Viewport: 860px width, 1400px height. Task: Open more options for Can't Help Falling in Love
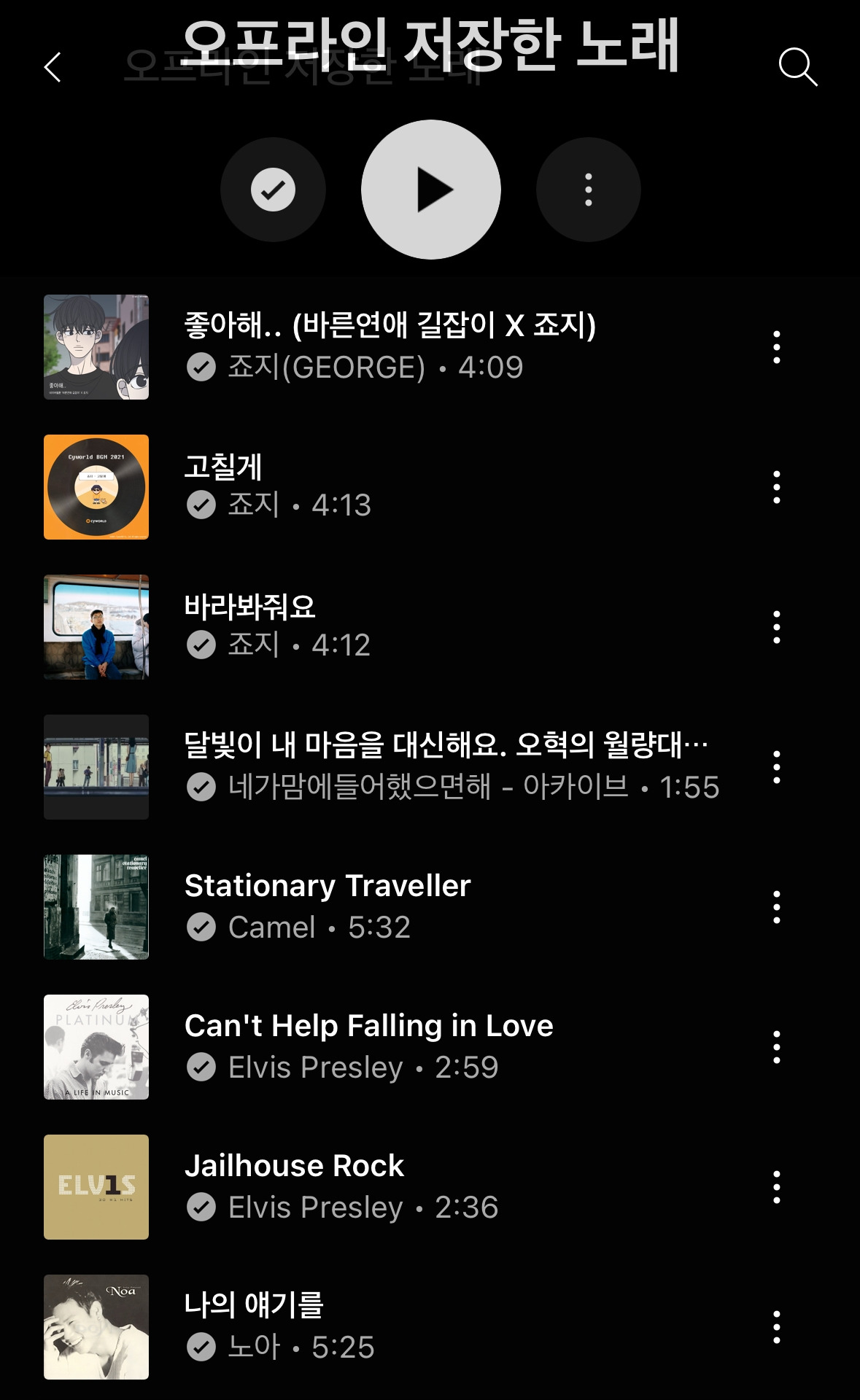click(777, 1047)
